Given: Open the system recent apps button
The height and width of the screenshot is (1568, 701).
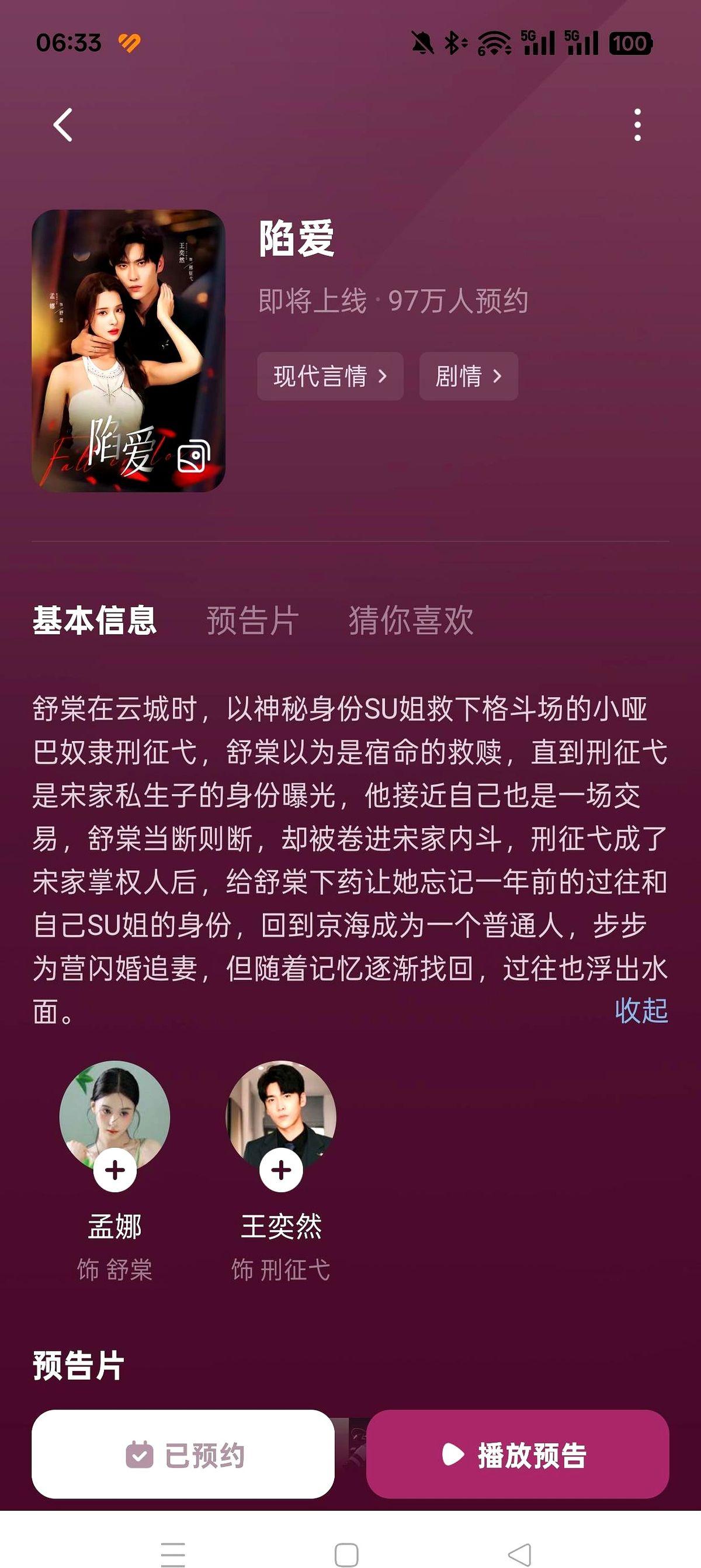Looking at the screenshot, I should tap(173, 1554).
